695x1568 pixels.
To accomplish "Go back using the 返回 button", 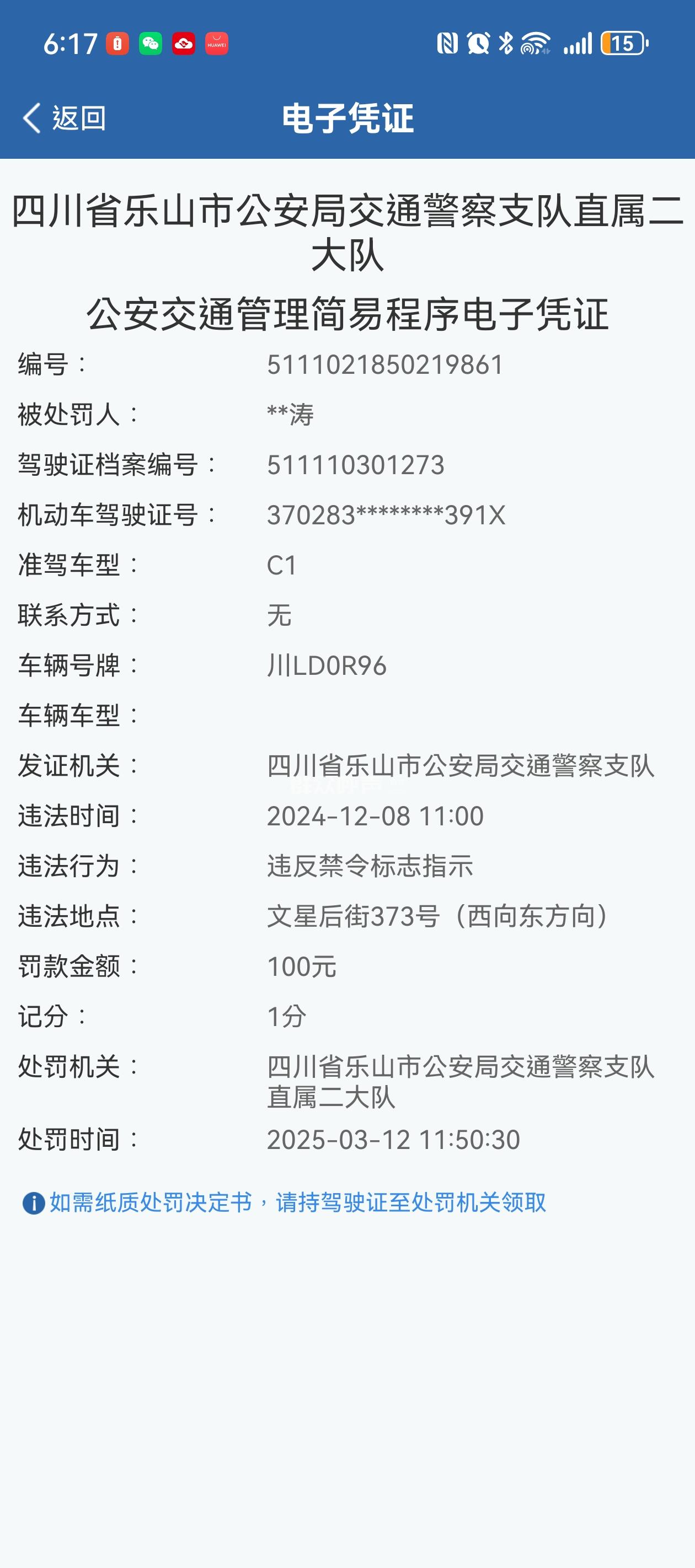I will [x=65, y=118].
